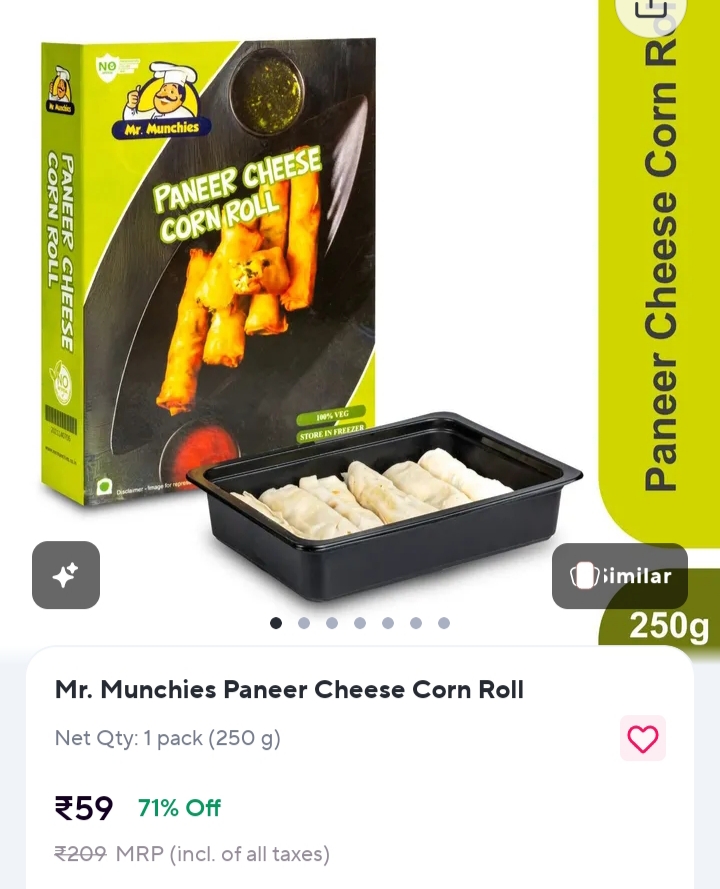720x889 pixels.
Task: Jump to the second image indicator dot
Action: [304, 623]
